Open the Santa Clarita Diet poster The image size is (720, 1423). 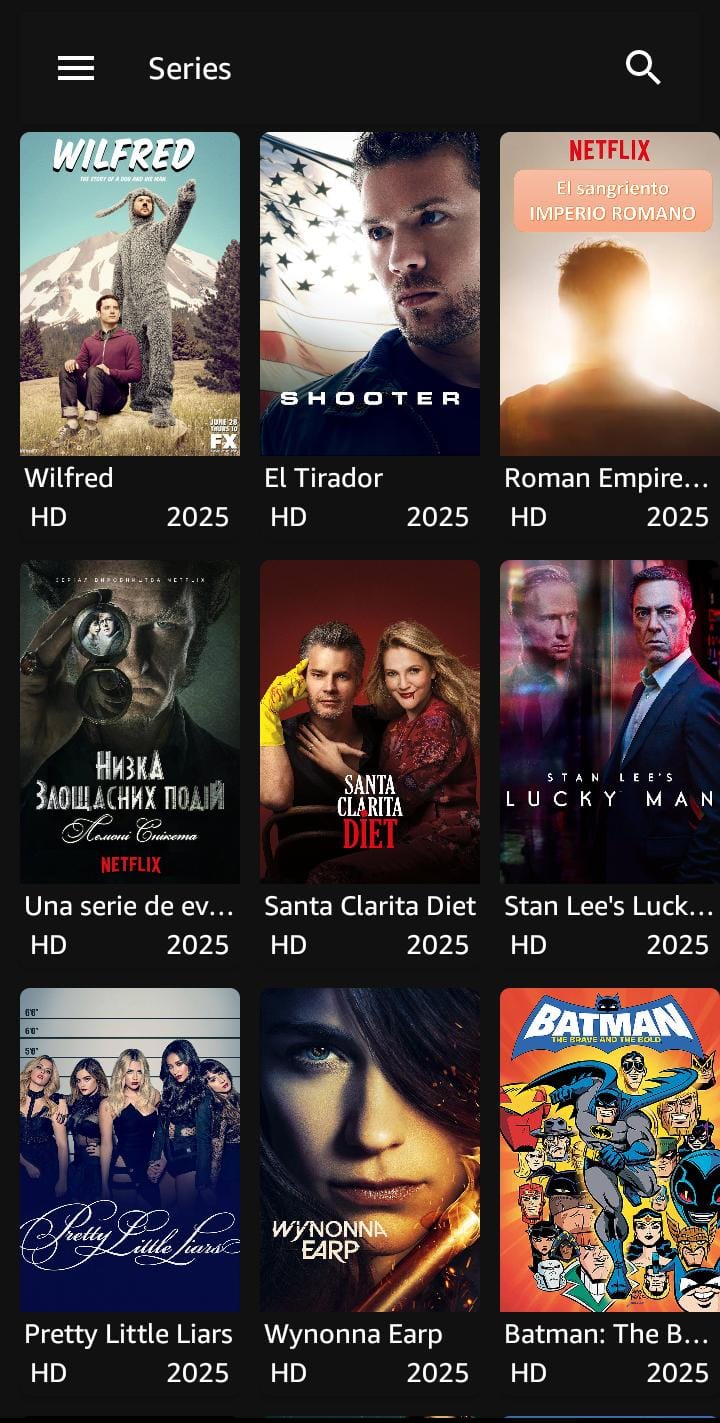[369, 721]
